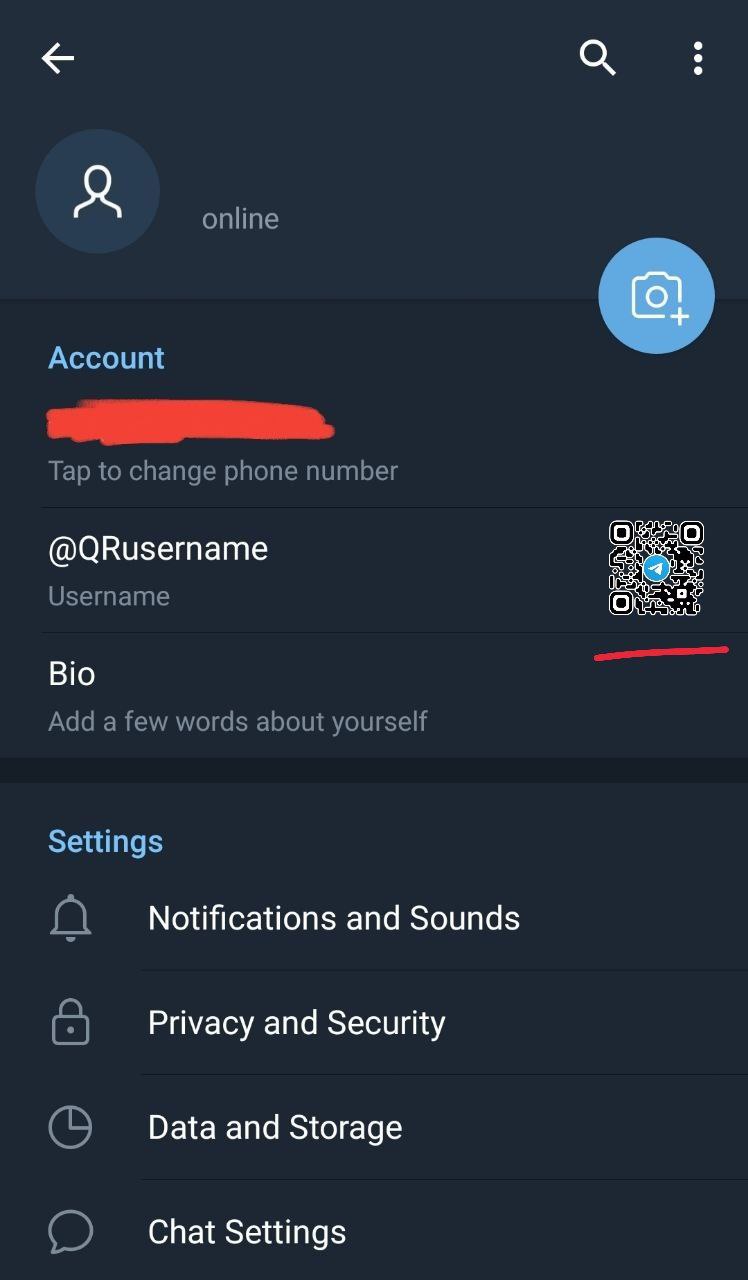
Task: Set a new profile photo with camera button
Action: [656, 296]
